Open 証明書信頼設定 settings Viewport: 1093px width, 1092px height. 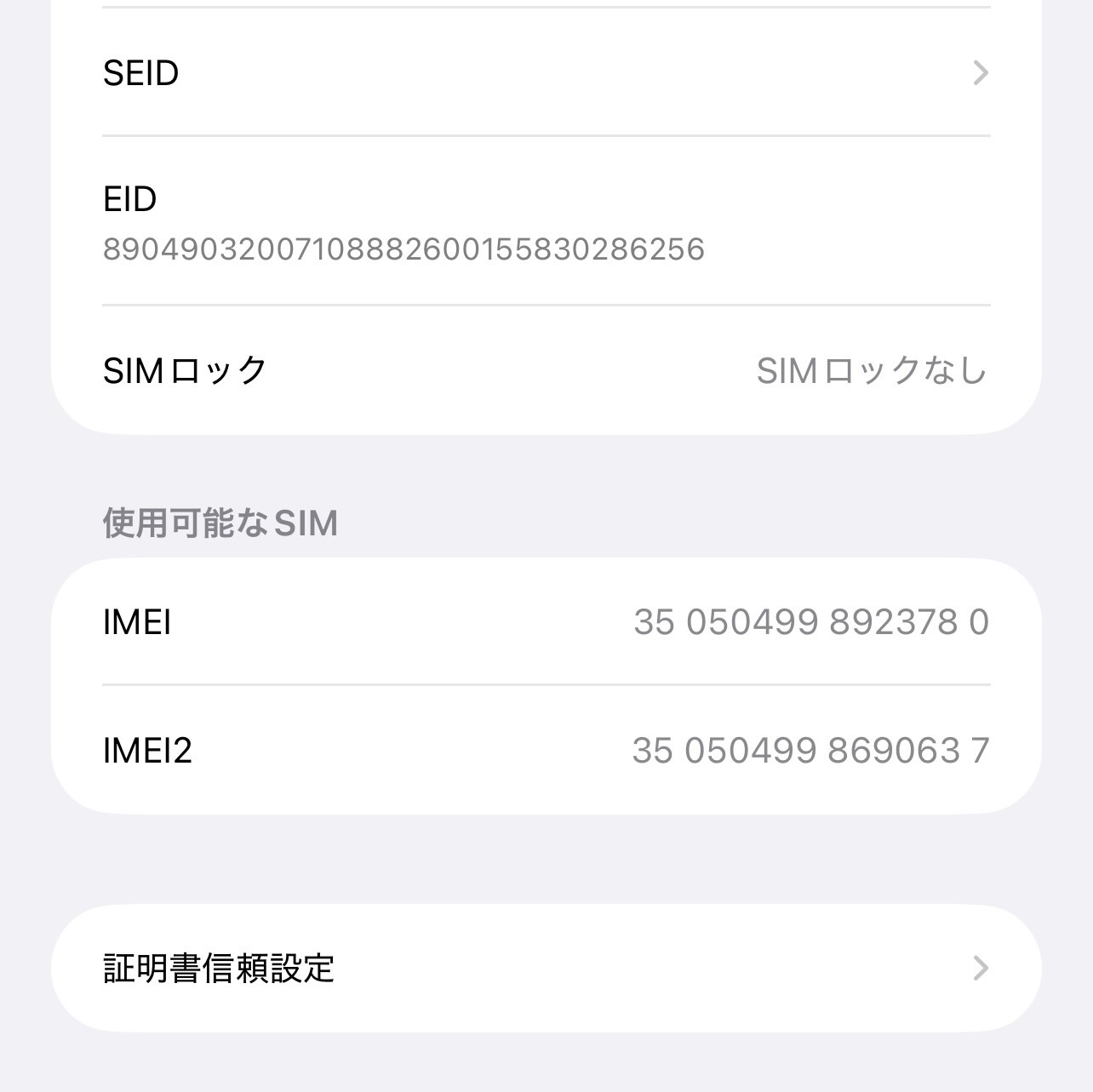tap(545, 969)
